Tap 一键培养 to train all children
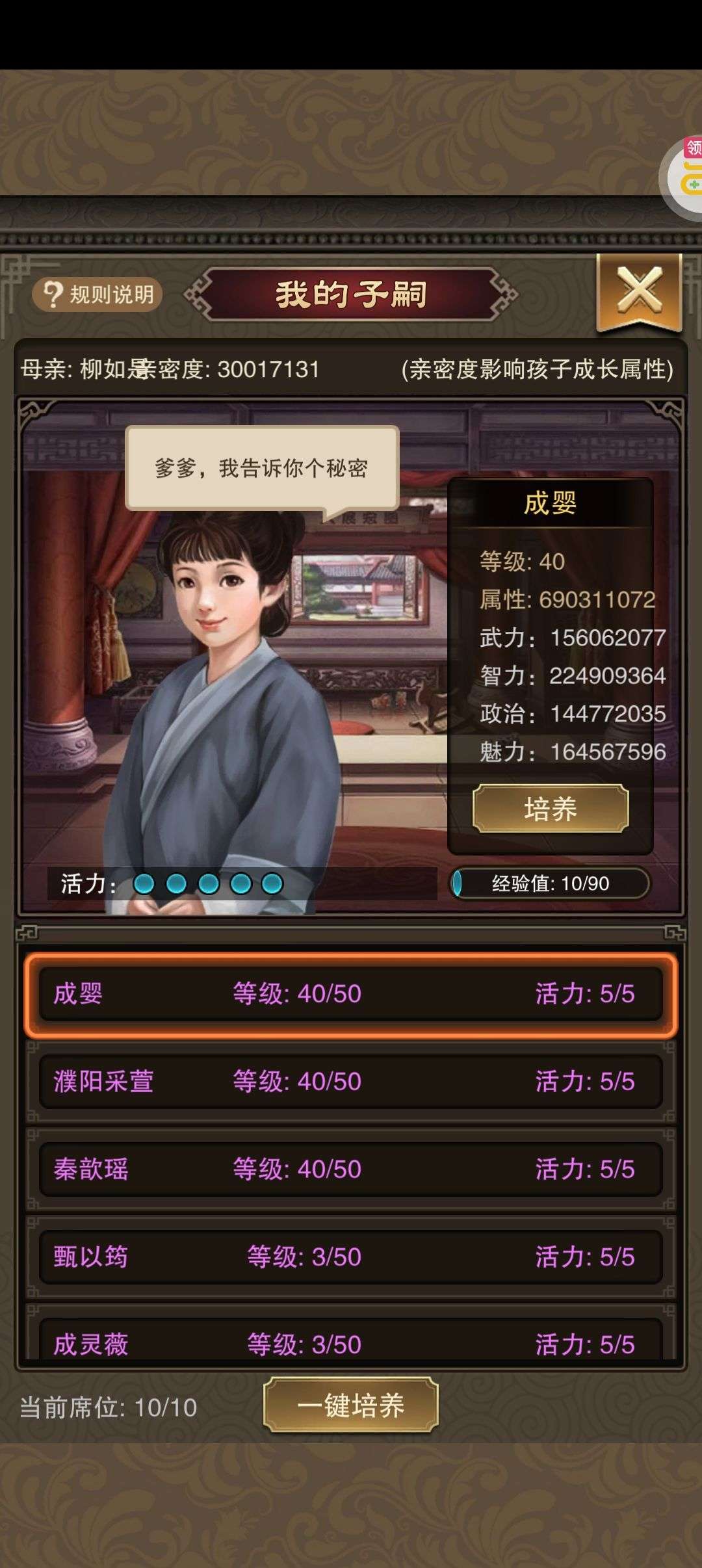 pos(351,1406)
